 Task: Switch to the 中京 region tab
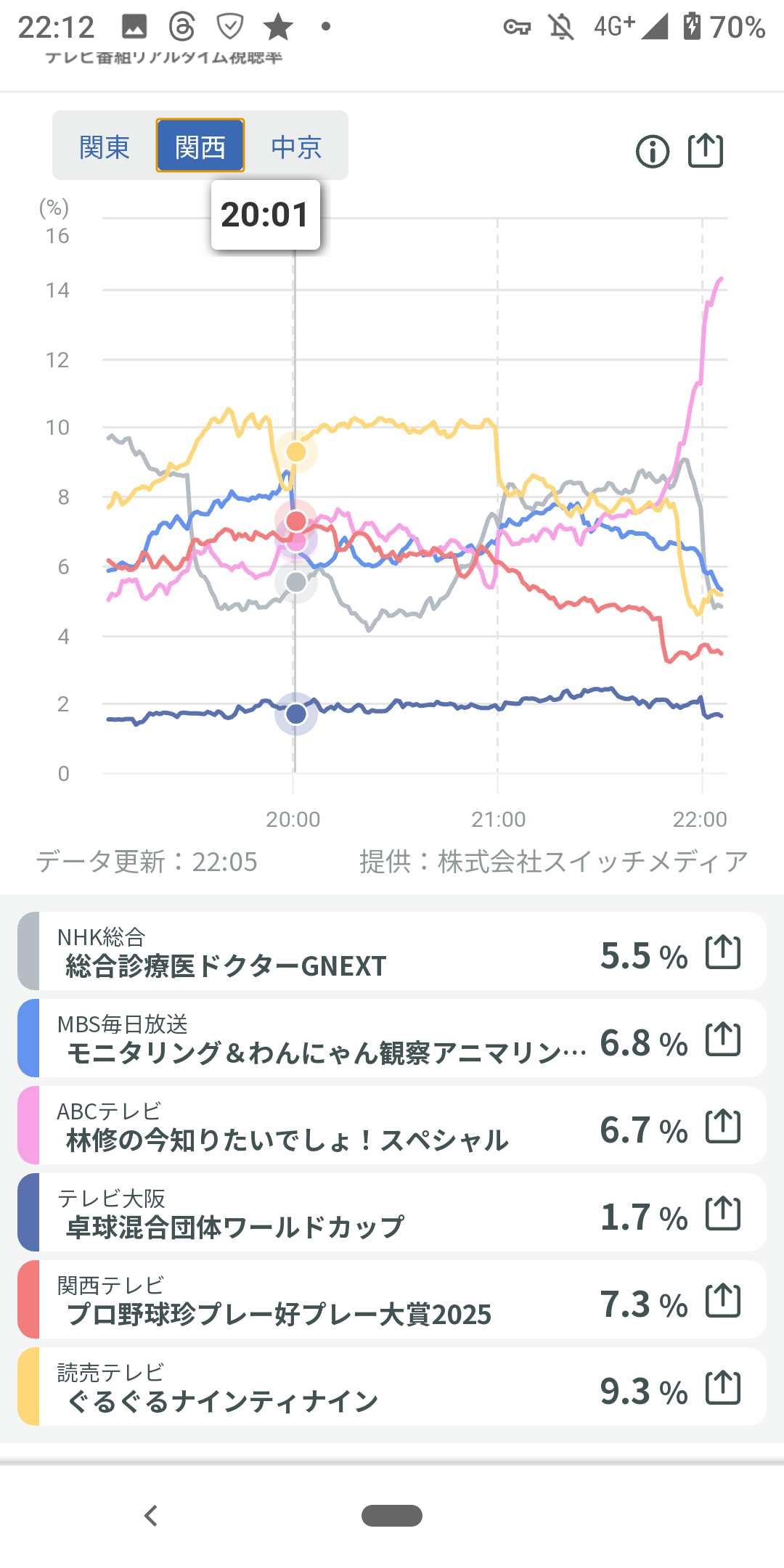[296, 147]
